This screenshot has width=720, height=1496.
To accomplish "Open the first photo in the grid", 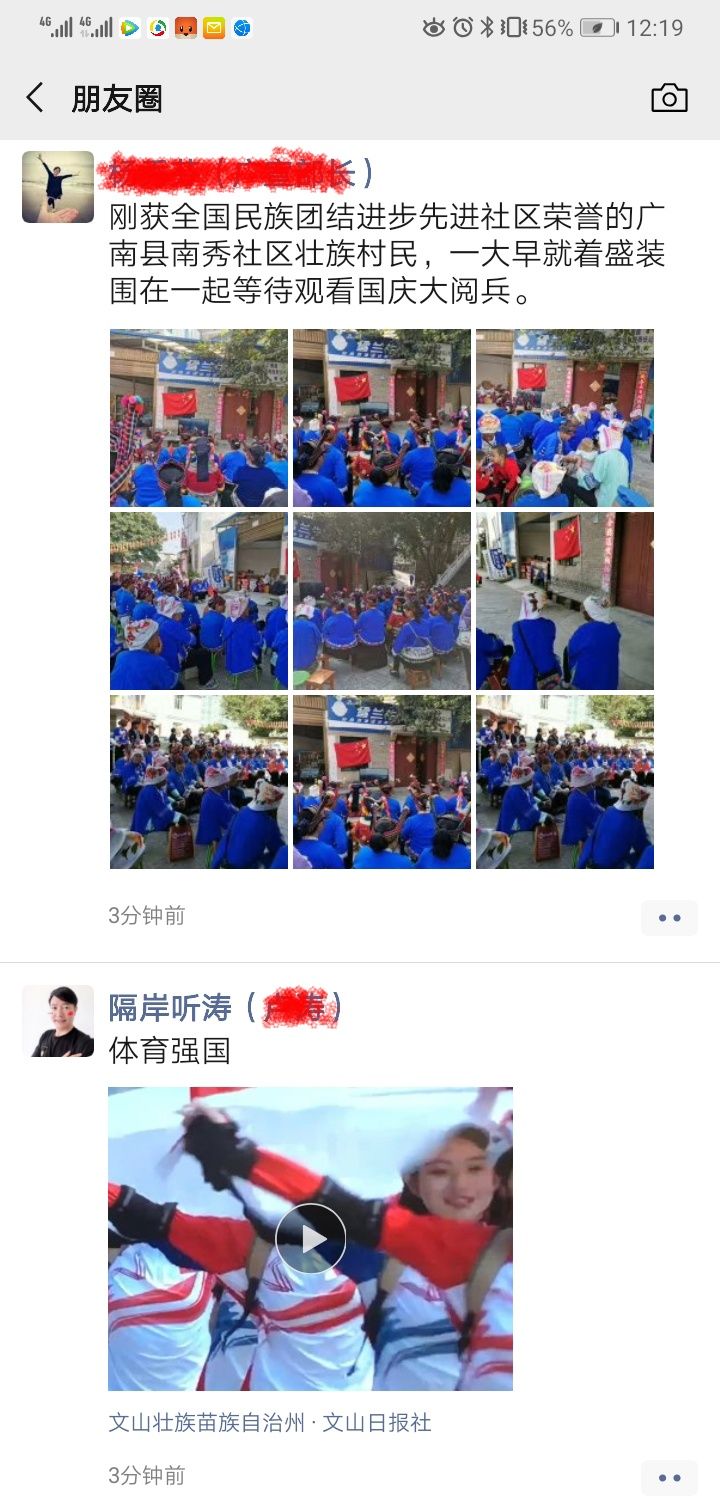I will pyautogui.click(x=199, y=417).
